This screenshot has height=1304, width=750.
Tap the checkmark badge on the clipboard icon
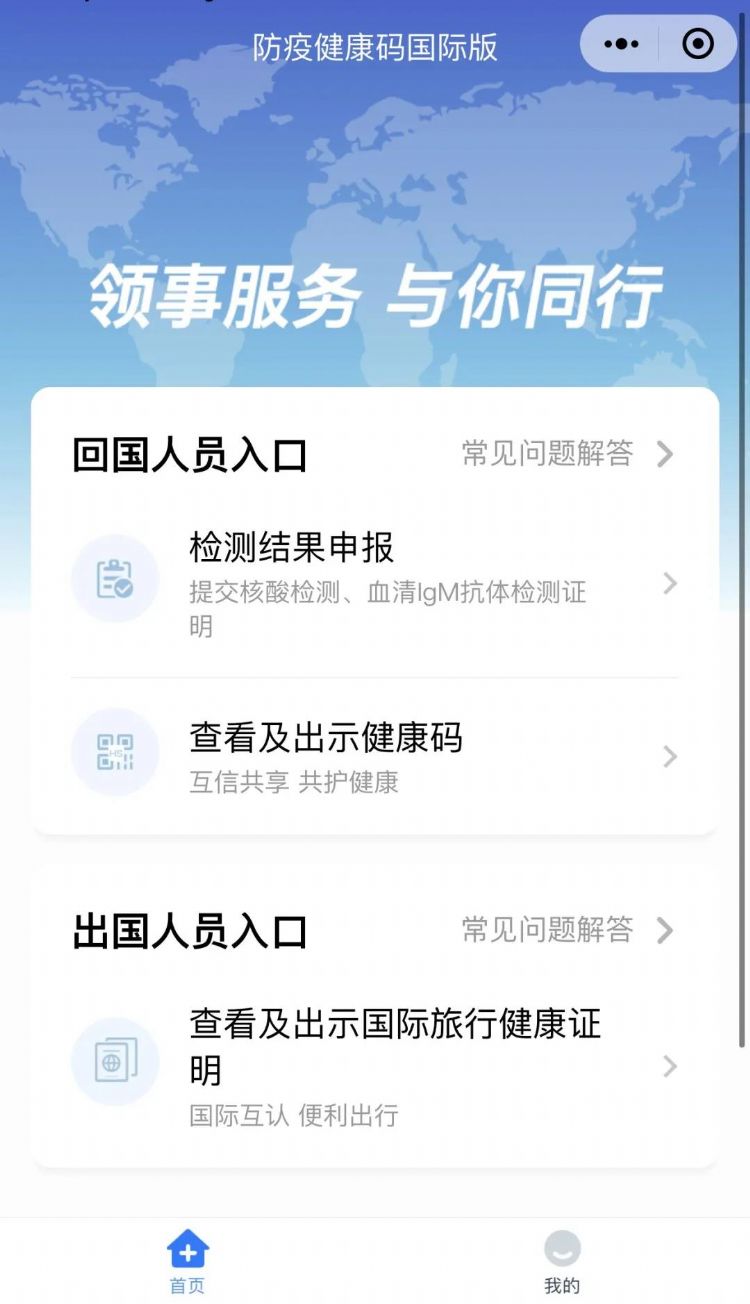[126, 590]
